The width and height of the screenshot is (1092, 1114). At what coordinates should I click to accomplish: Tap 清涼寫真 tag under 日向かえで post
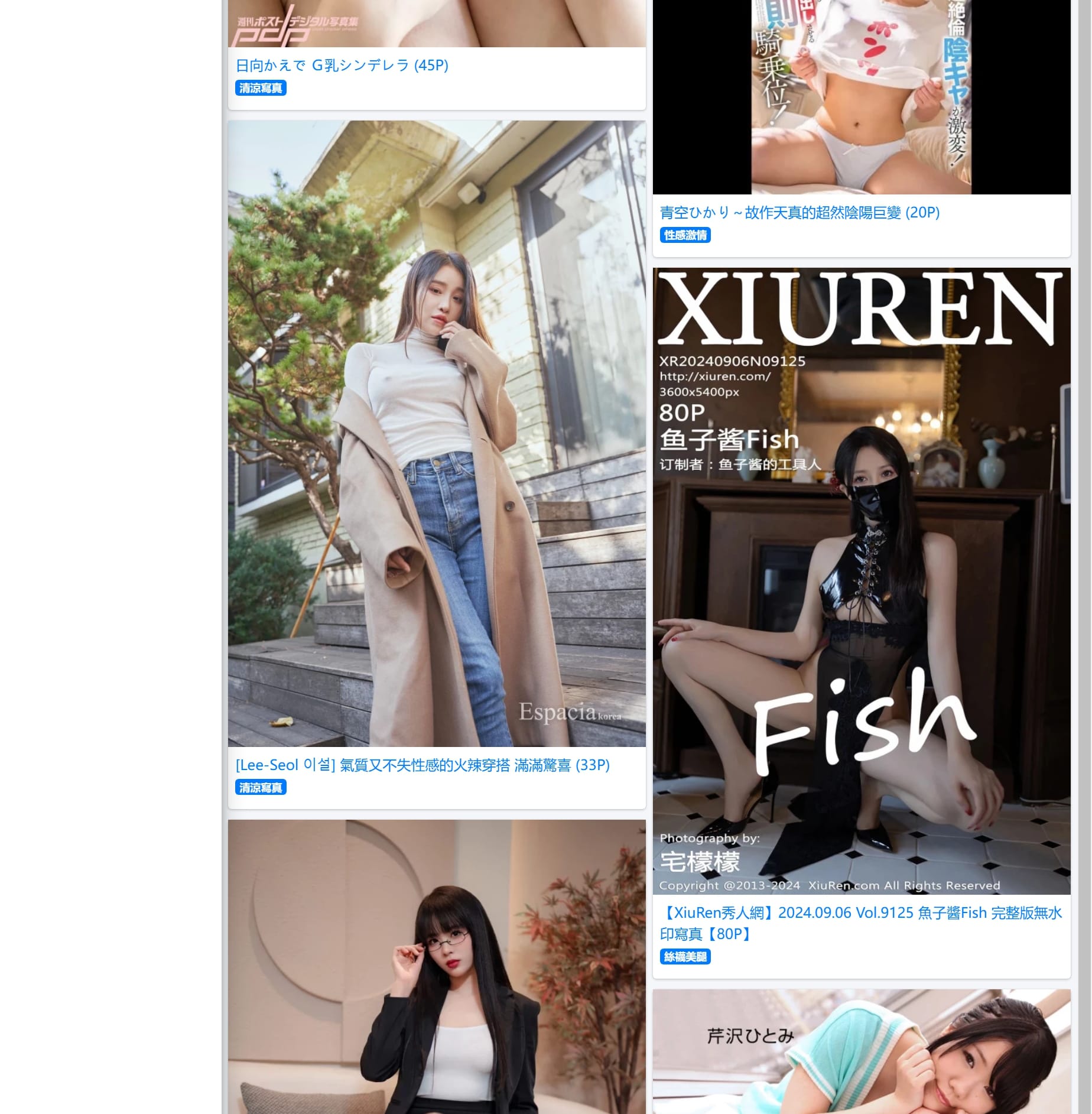click(261, 88)
